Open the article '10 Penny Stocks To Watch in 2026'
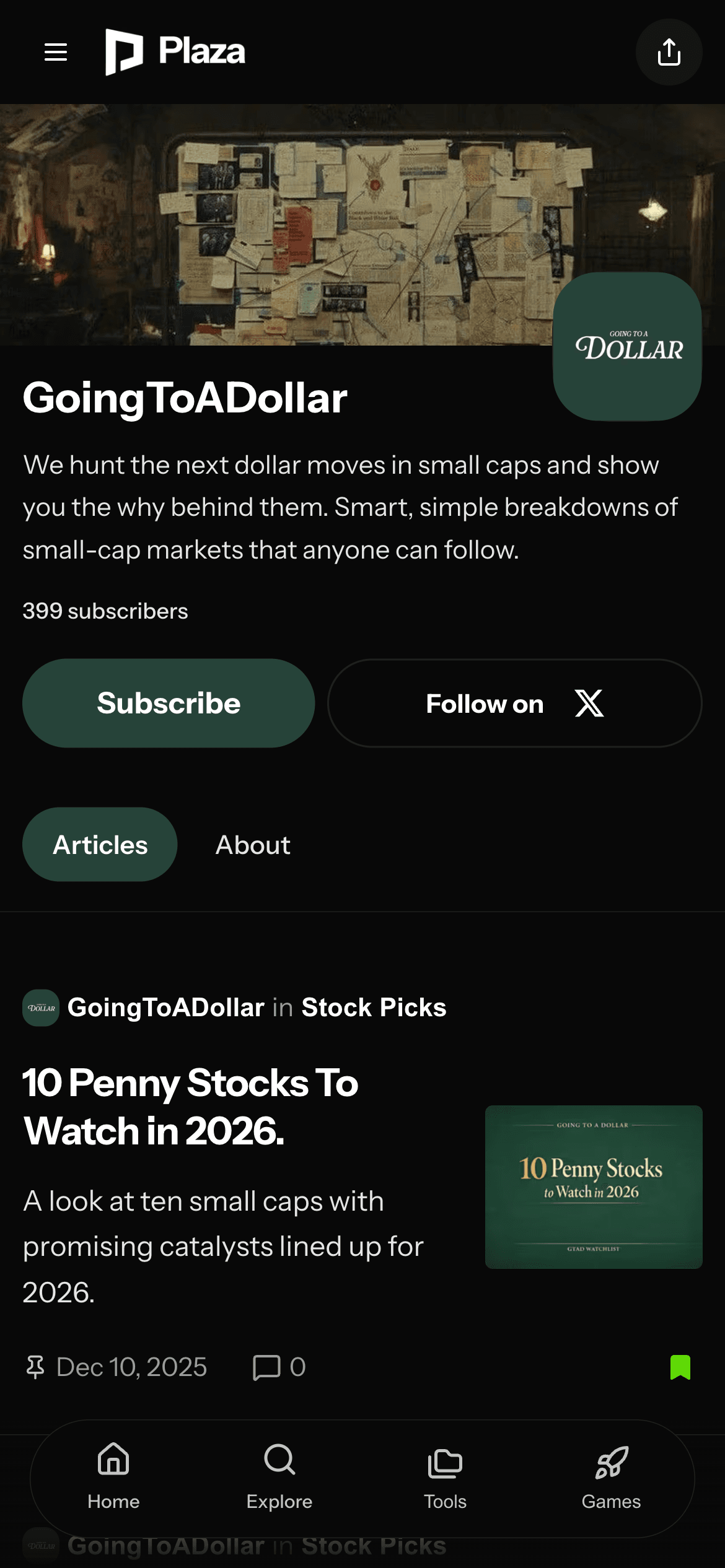 coord(190,1107)
